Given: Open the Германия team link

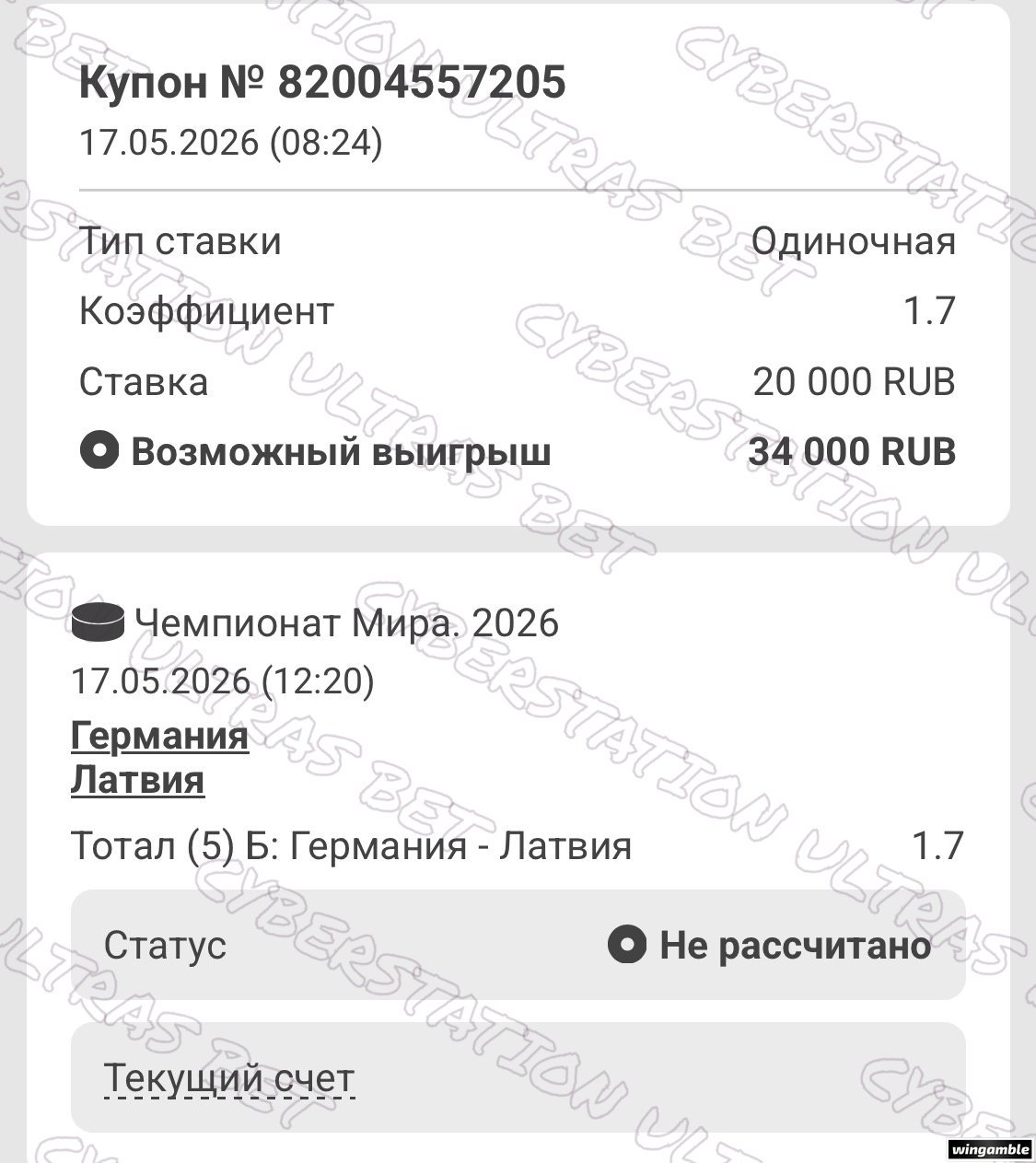Looking at the screenshot, I should coord(159,736).
